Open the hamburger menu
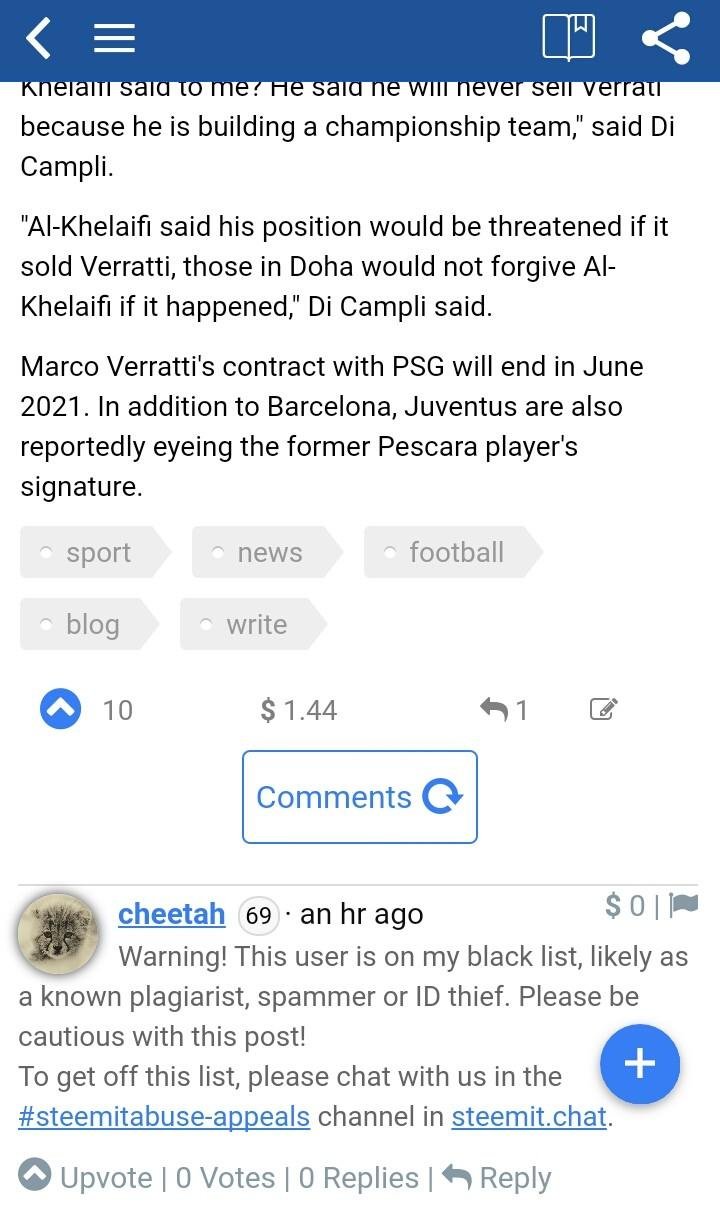Screen dimensions: 720x1223 coord(114,39)
